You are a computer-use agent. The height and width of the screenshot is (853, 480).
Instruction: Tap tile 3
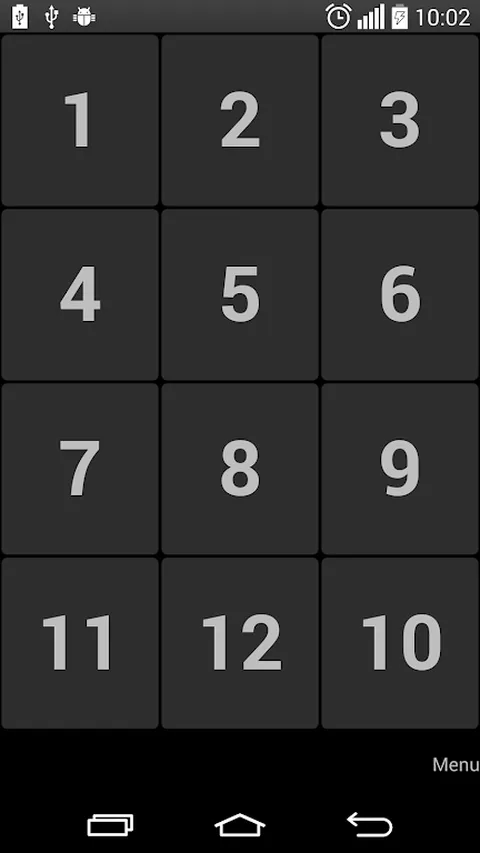pyautogui.click(x=400, y=120)
